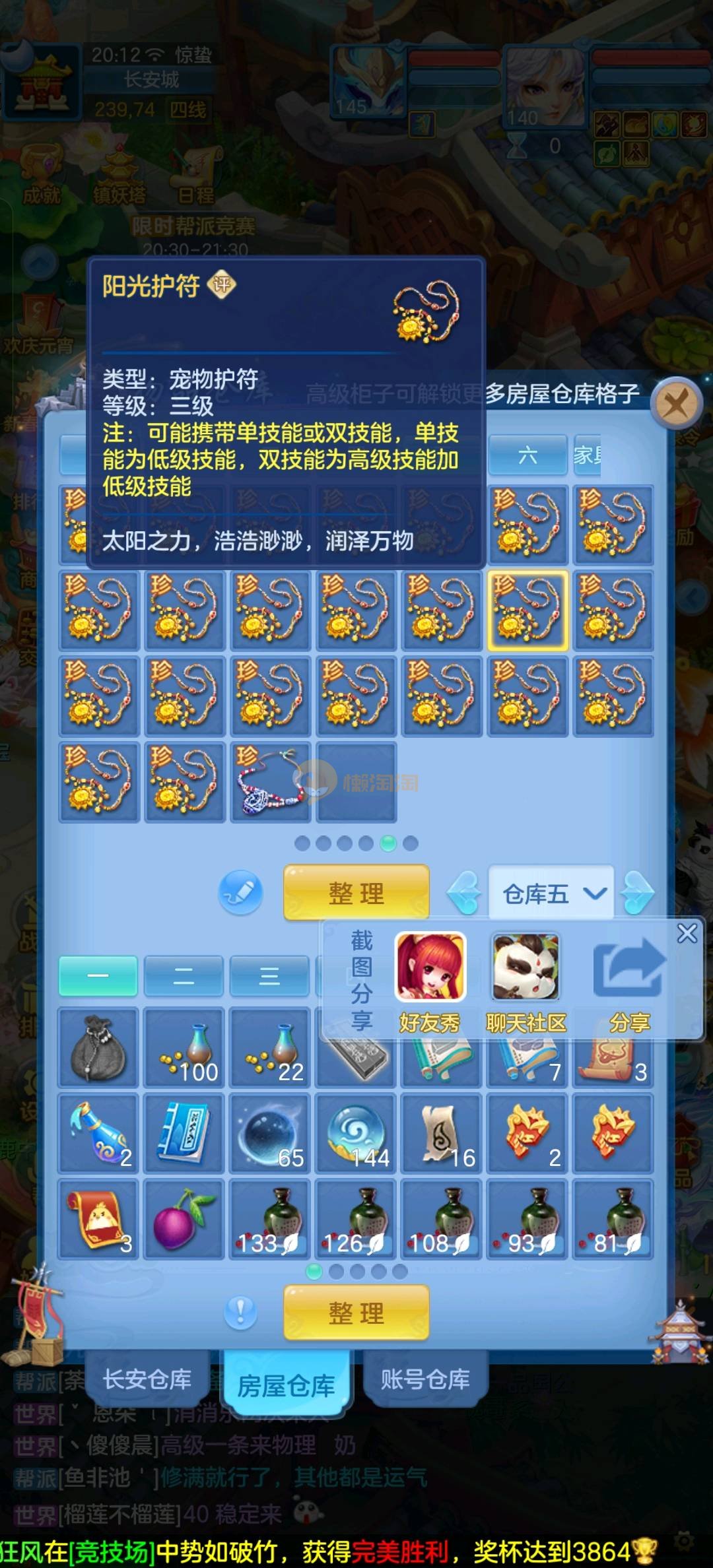Open the review badge beside 阳光护符
This screenshot has height=1568, width=713.
tap(222, 284)
